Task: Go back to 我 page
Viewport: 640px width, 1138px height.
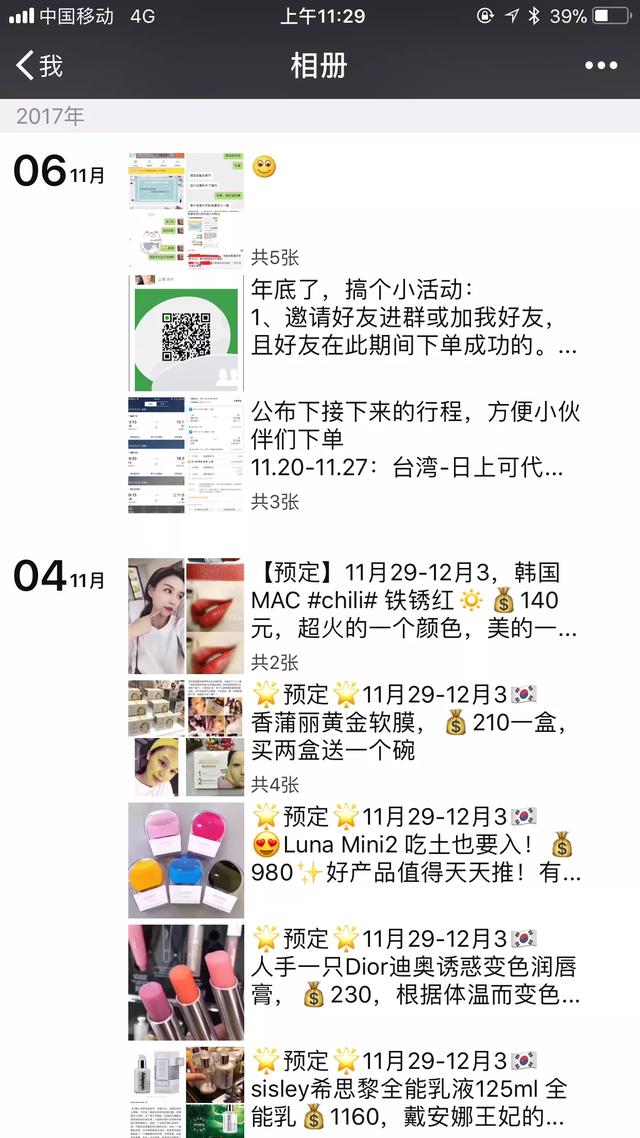Action: pyautogui.click(x=40, y=65)
